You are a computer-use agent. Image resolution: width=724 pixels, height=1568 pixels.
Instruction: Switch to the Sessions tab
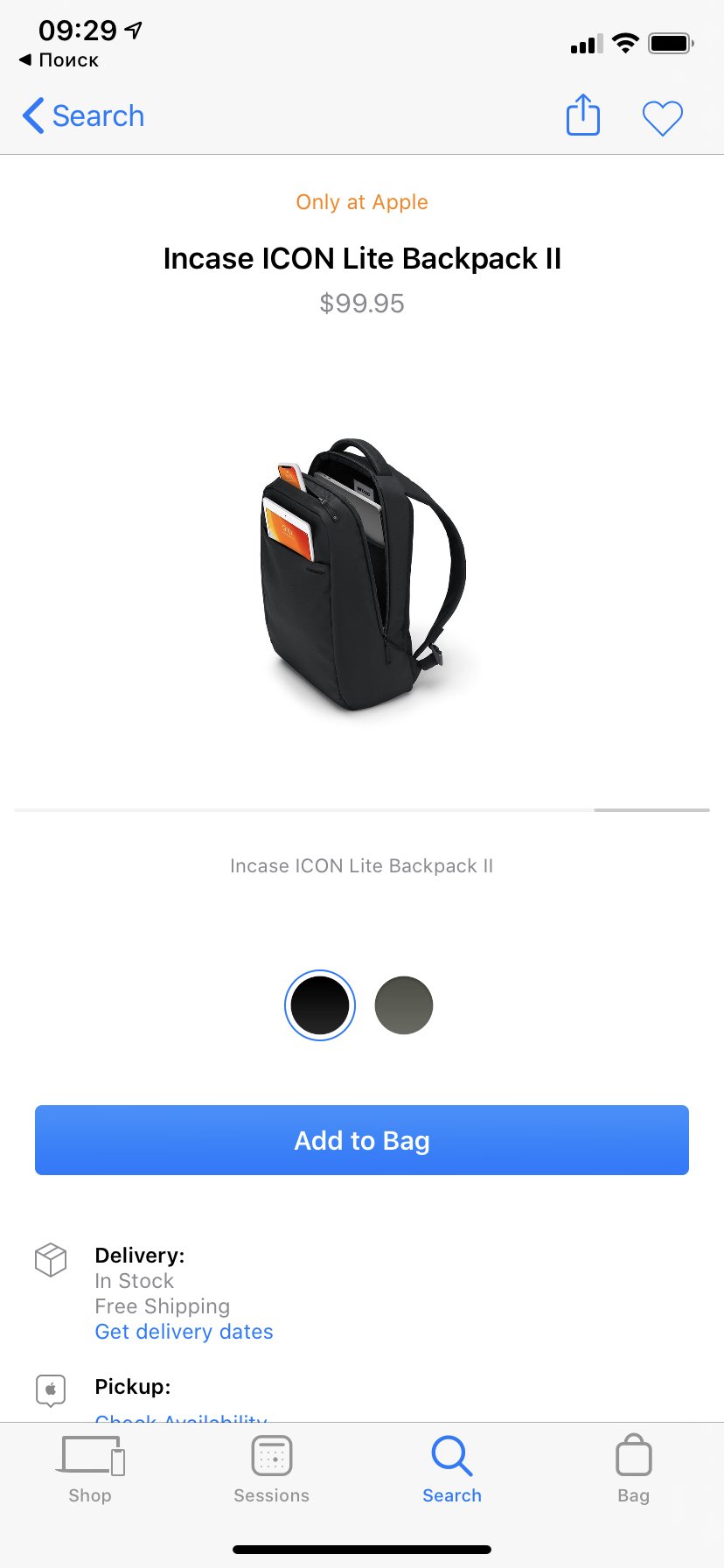pyautogui.click(x=271, y=1470)
